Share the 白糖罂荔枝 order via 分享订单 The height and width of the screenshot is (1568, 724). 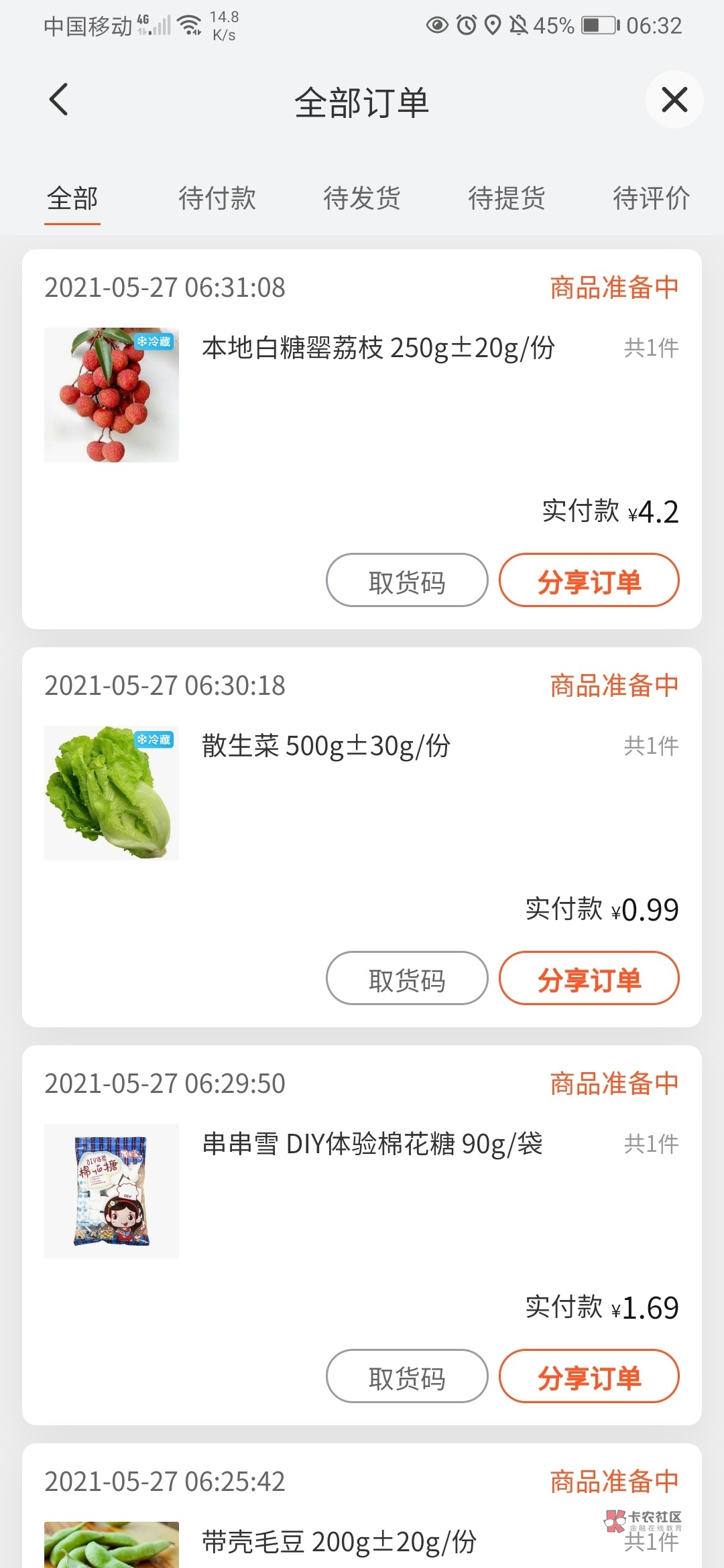pyautogui.click(x=589, y=580)
